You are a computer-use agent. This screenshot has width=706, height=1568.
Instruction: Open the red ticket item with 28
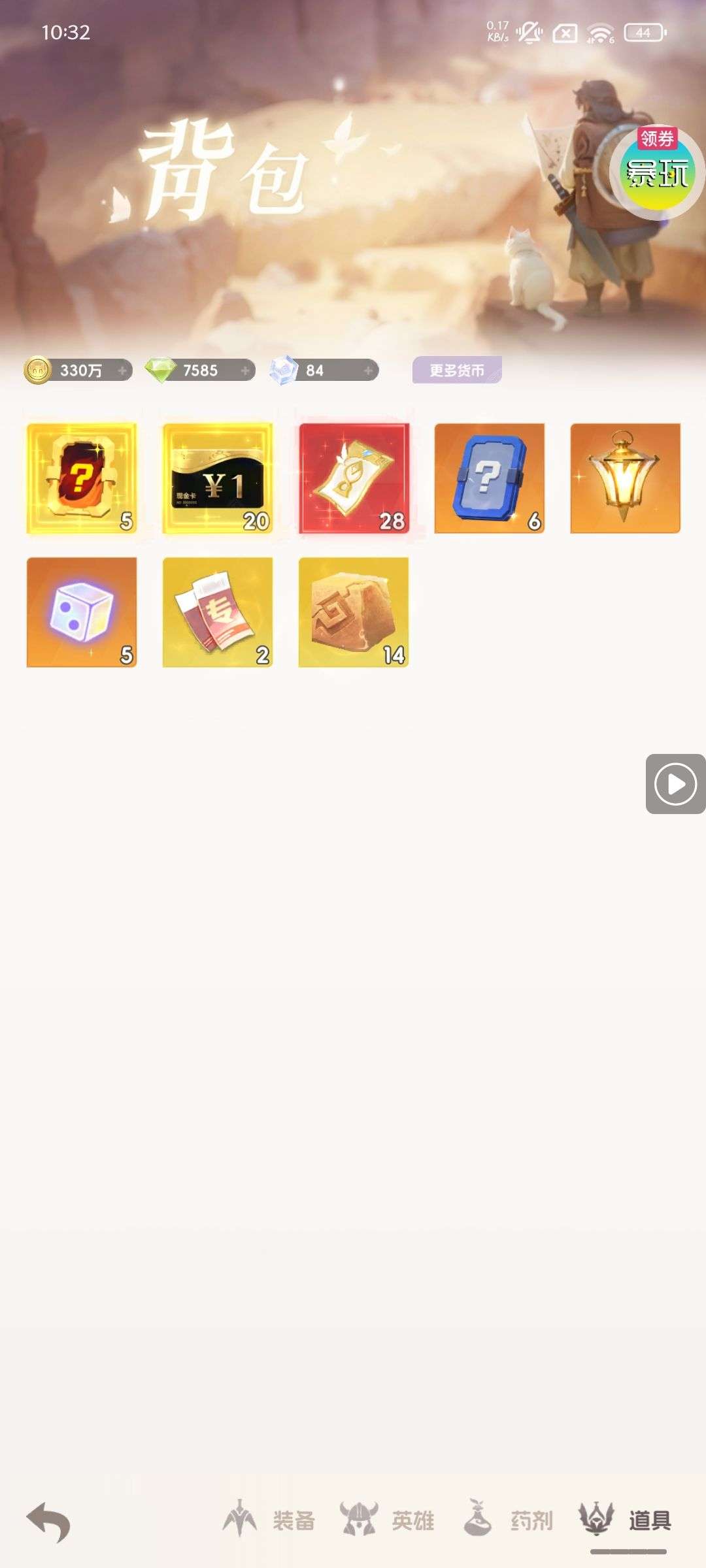tap(354, 478)
